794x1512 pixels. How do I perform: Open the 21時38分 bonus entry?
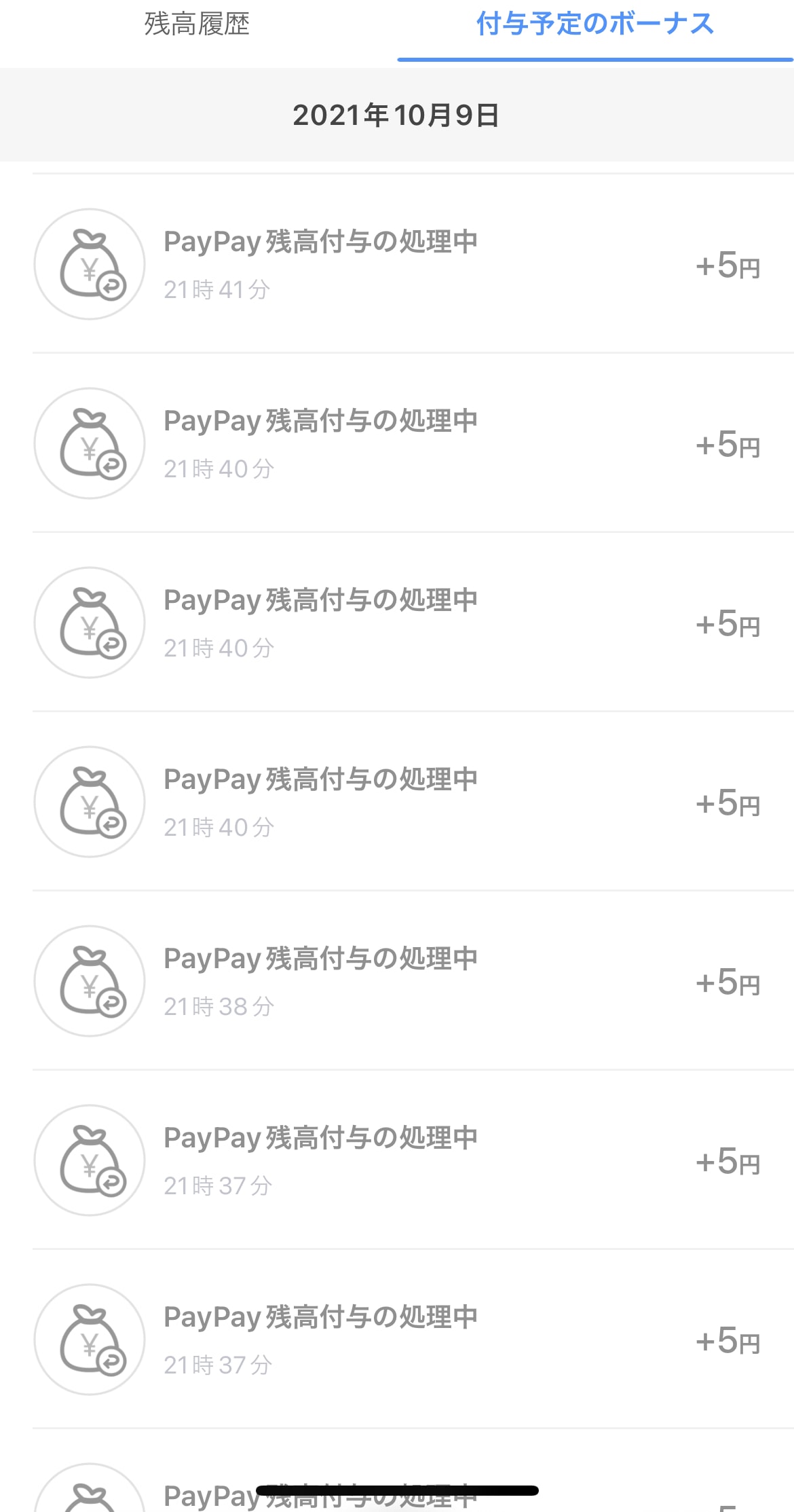click(413, 980)
